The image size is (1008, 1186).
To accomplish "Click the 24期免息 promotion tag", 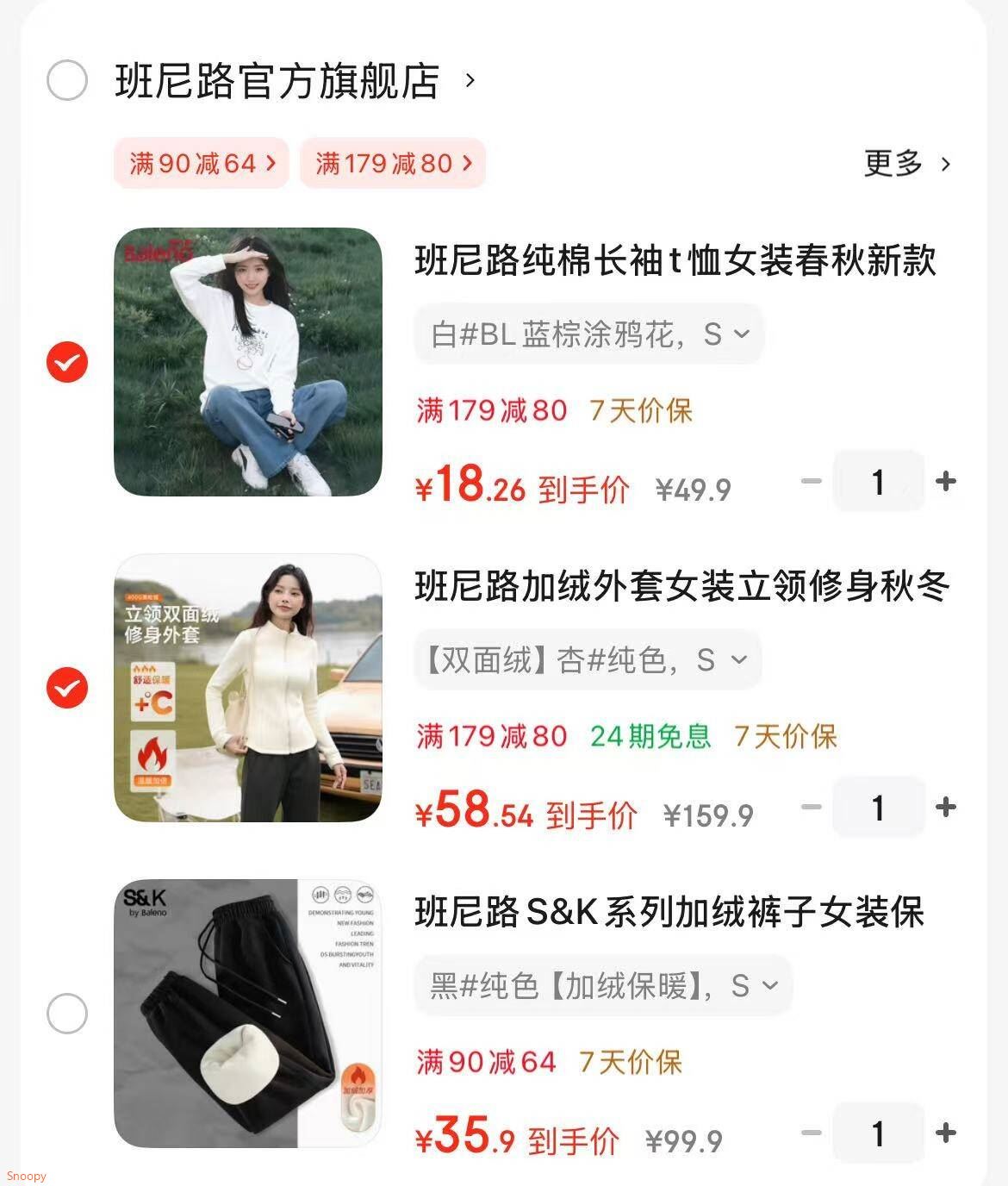I will 650,736.
